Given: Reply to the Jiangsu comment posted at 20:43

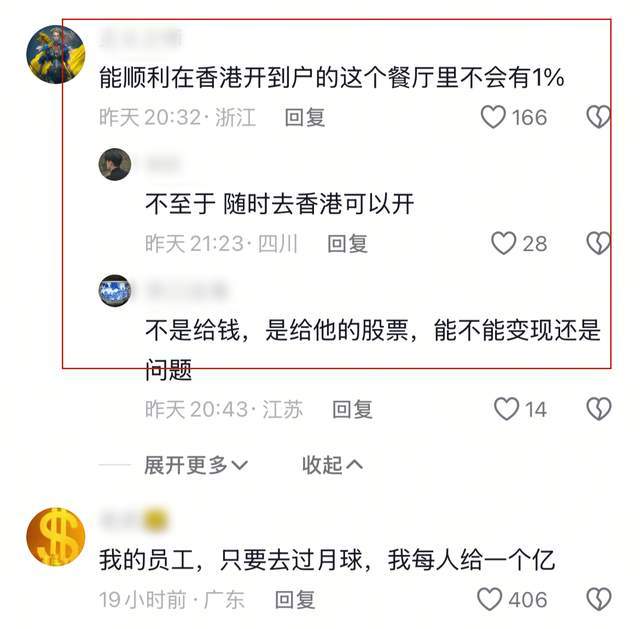Looking at the screenshot, I should (x=352, y=409).
